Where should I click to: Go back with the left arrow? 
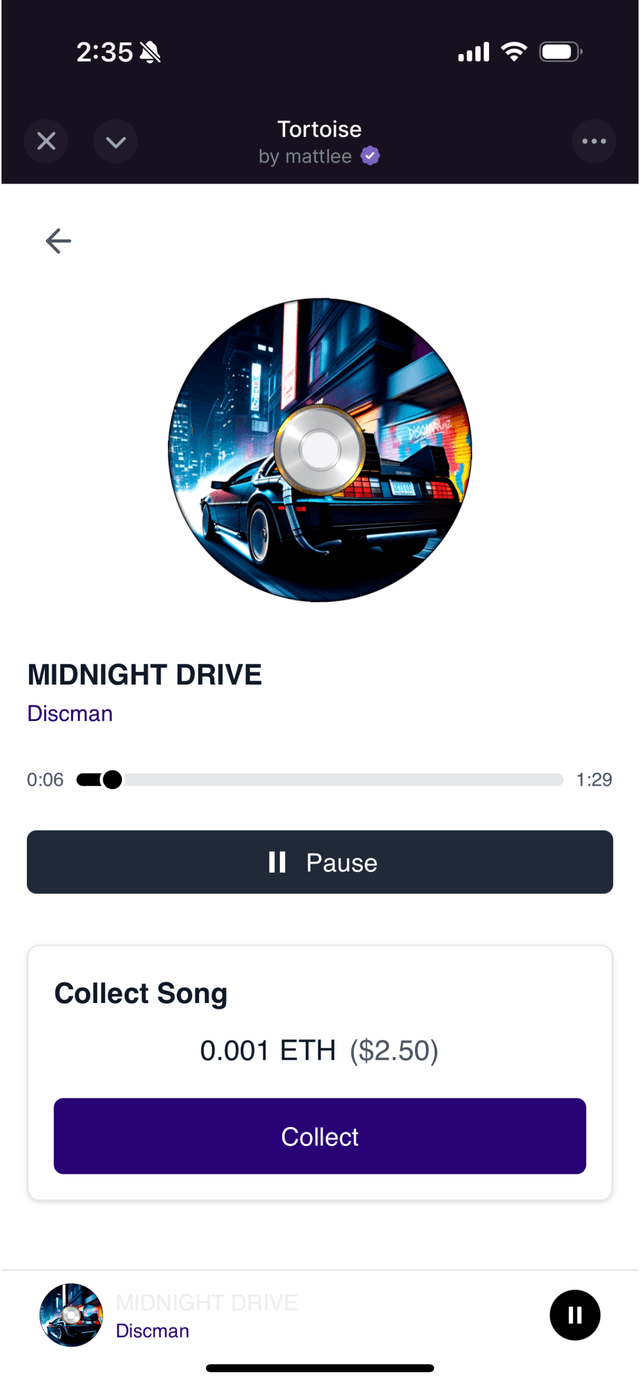[58, 241]
